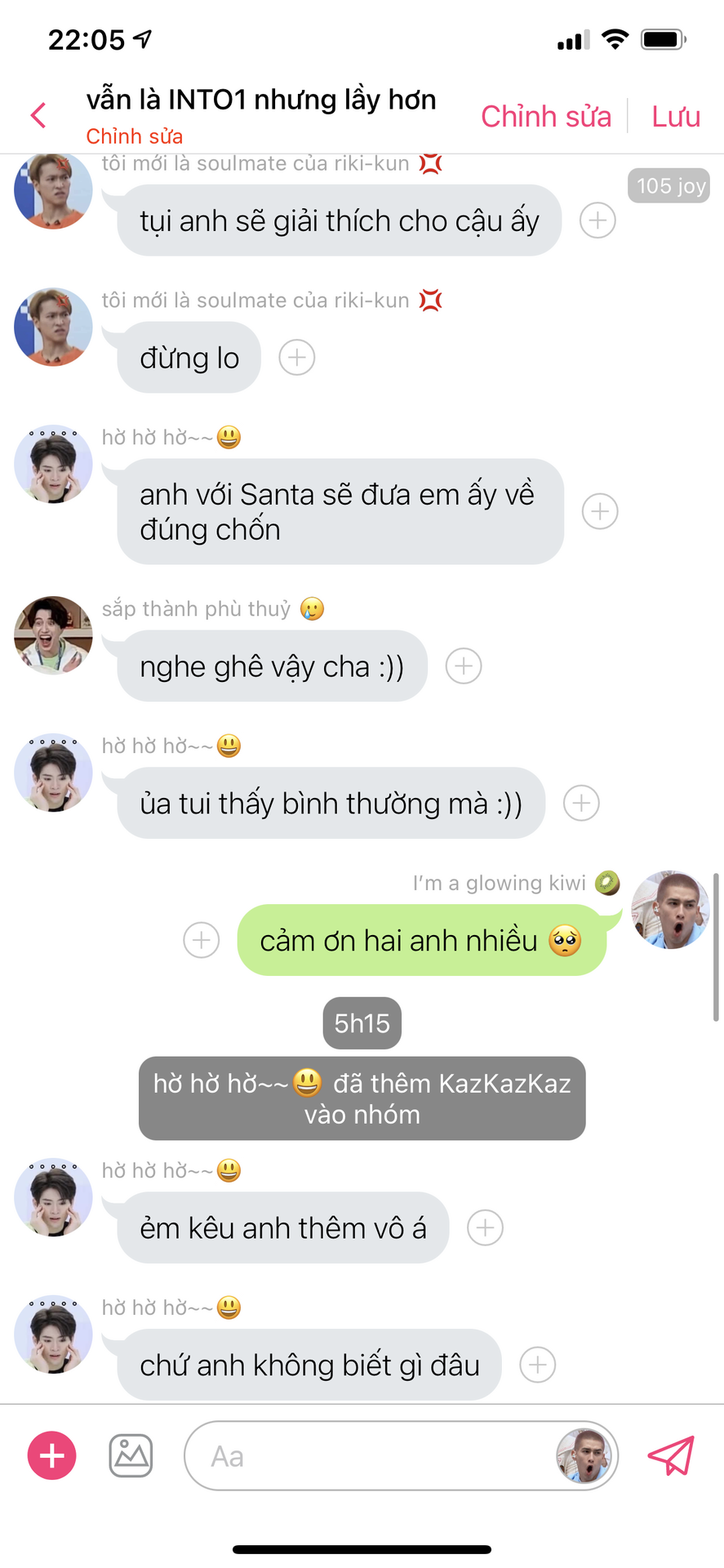The height and width of the screenshot is (1568, 724).
Task: Tap the bubble "tụi anh sẽ giải thích cho cậu ấy"
Action: pyautogui.click(x=340, y=220)
